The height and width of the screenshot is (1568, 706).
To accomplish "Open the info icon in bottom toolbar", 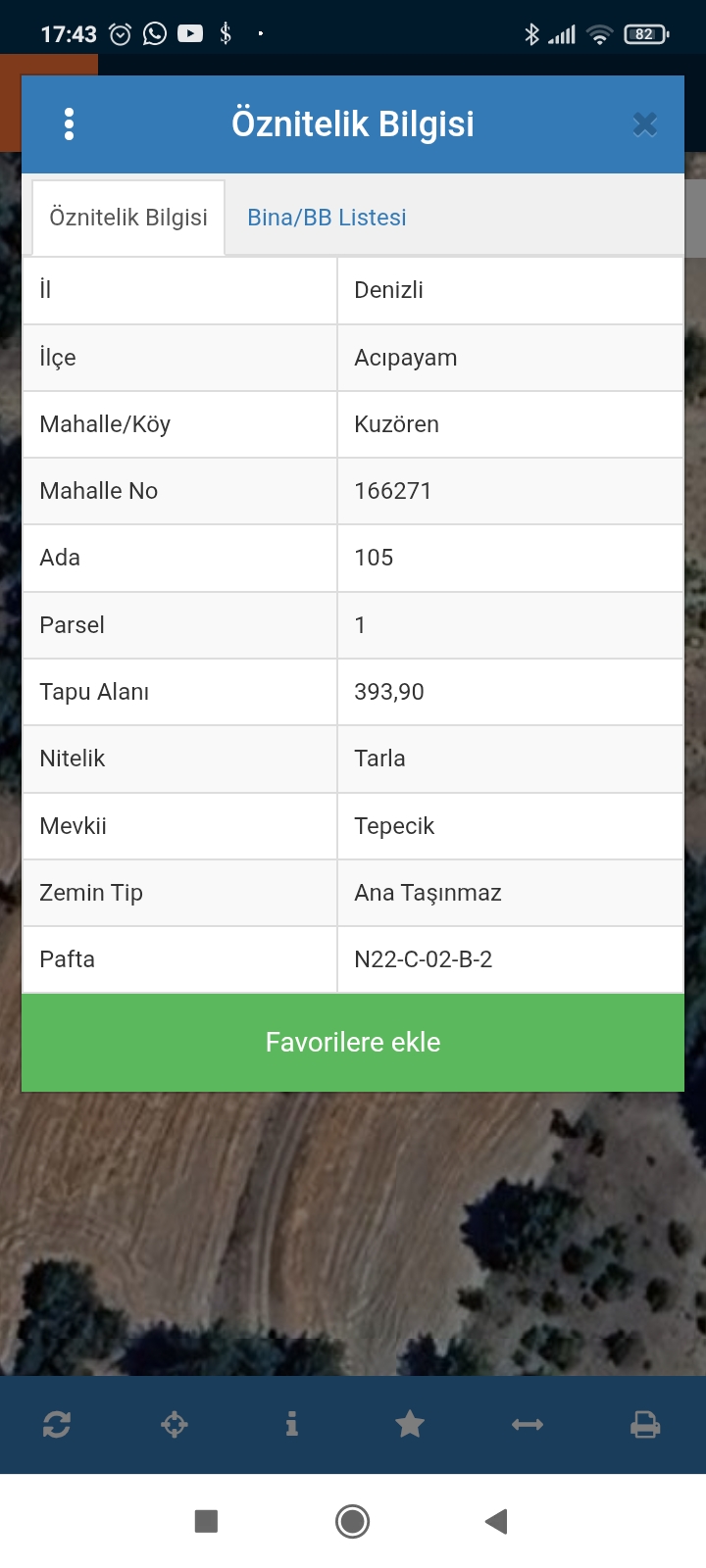I will (x=291, y=1424).
